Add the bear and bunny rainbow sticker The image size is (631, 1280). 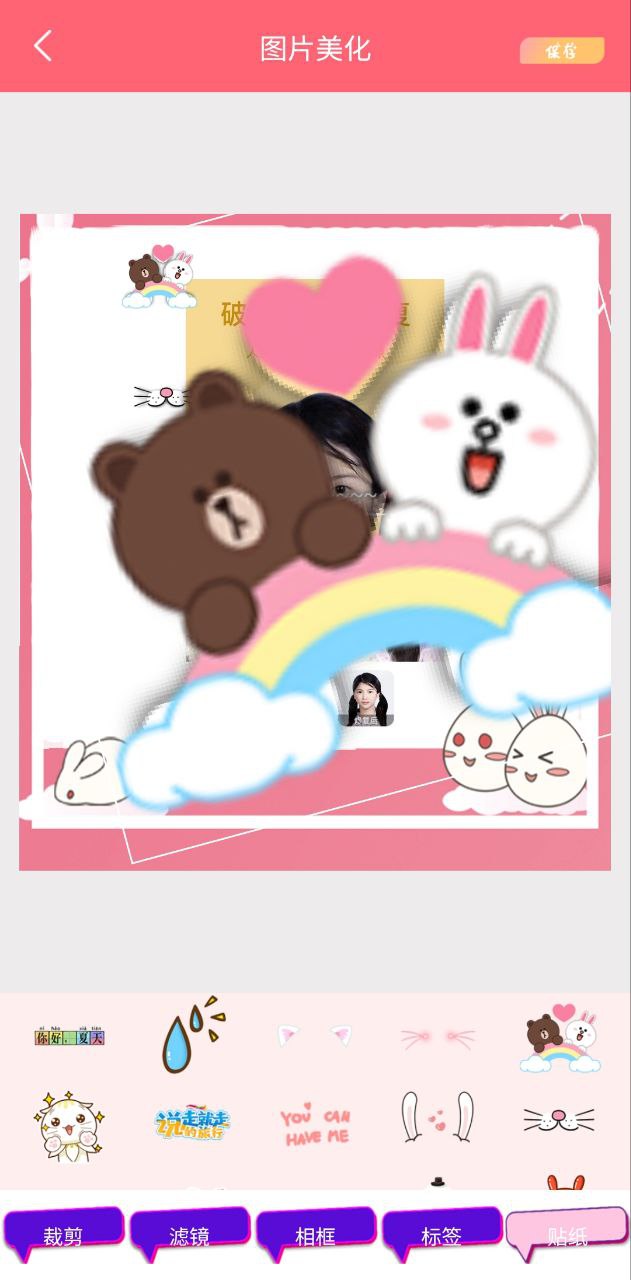tap(562, 1038)
